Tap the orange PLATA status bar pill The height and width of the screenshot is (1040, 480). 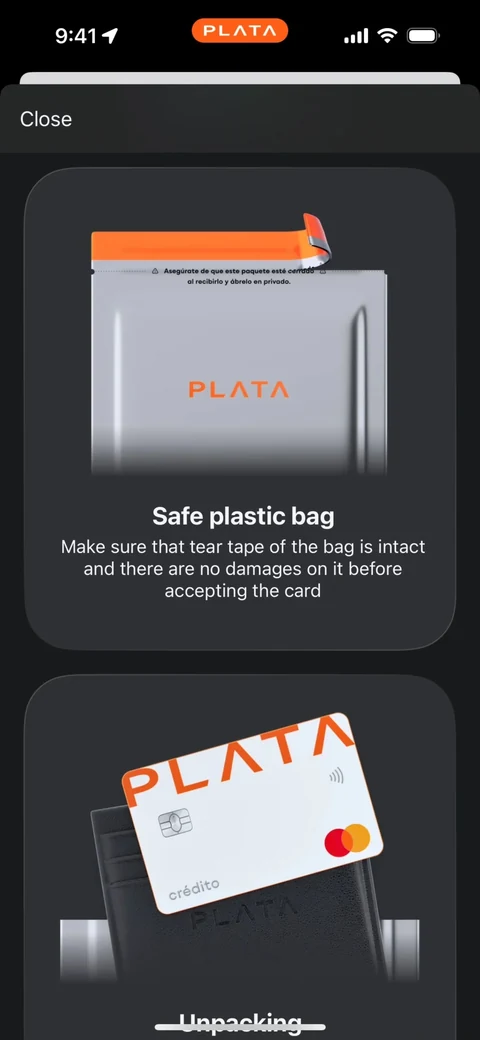pyautogui.click(x=240, y=31)
